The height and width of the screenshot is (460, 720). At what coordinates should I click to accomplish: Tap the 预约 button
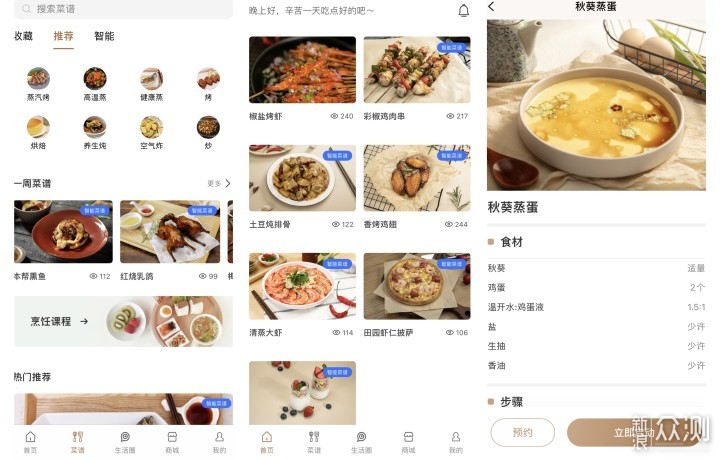[522, 432]
